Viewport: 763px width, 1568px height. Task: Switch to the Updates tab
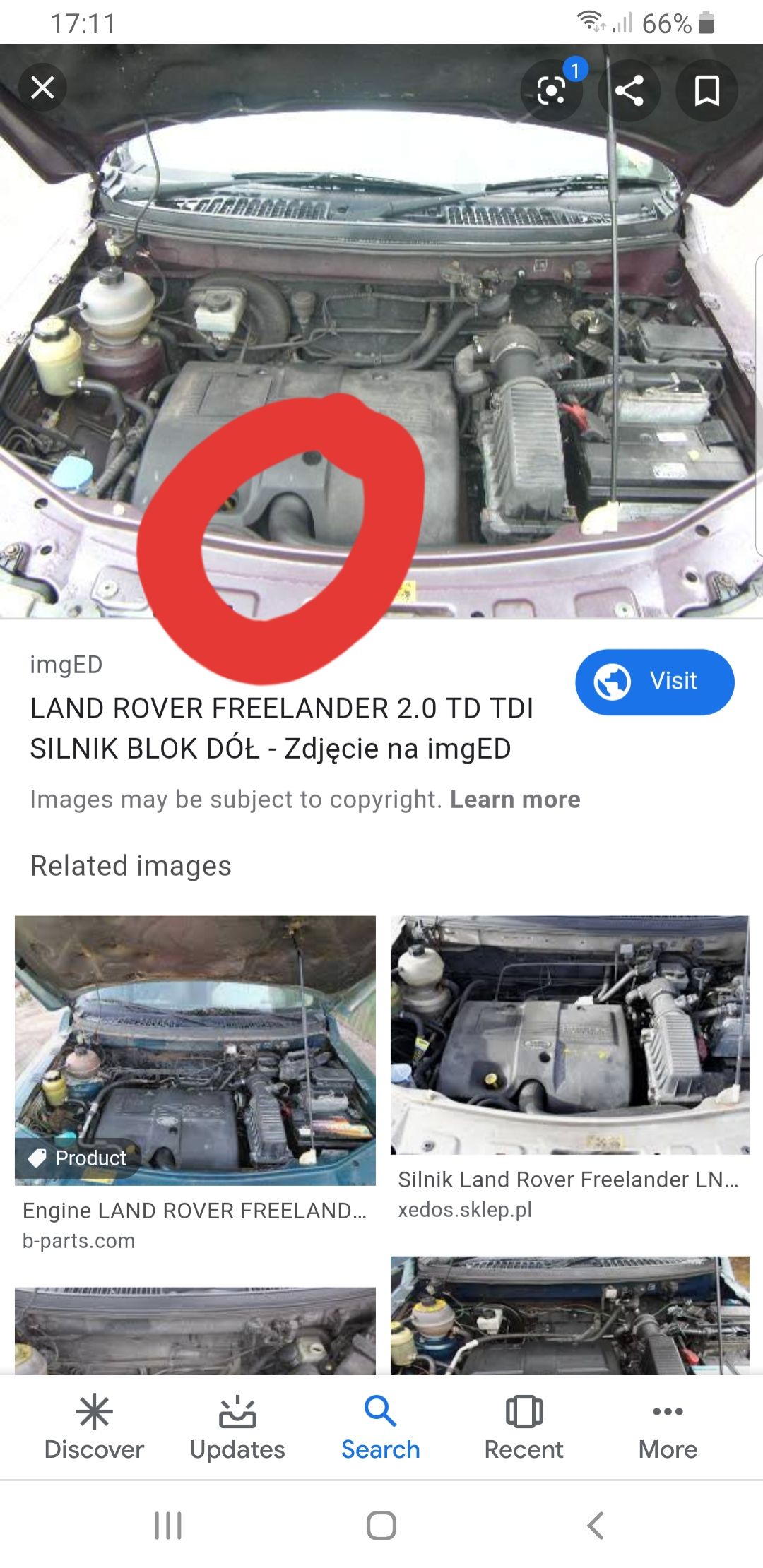[x=237, y=1427]
